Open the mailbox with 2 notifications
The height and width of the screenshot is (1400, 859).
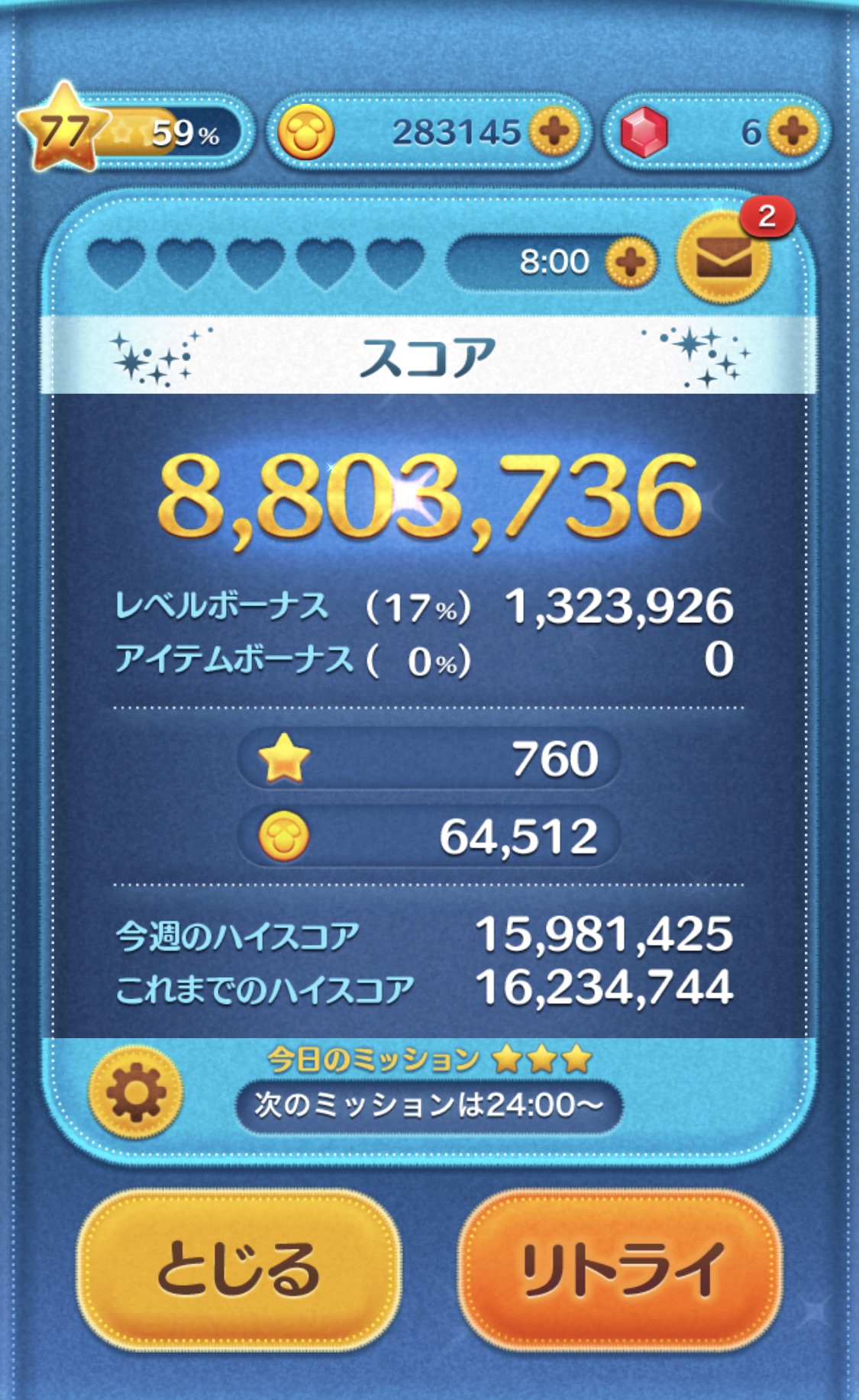tap(724, 257)
